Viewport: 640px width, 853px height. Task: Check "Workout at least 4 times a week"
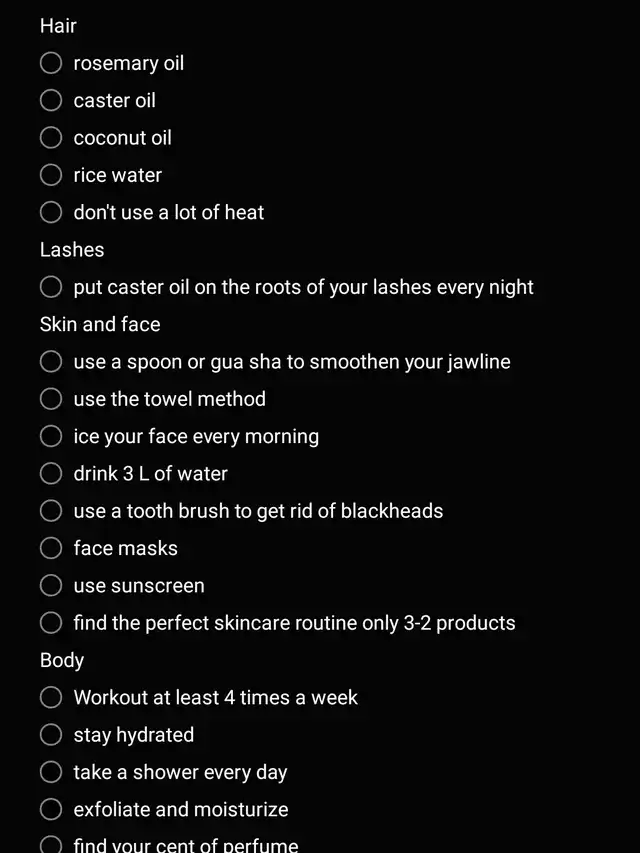click(51, 697)
